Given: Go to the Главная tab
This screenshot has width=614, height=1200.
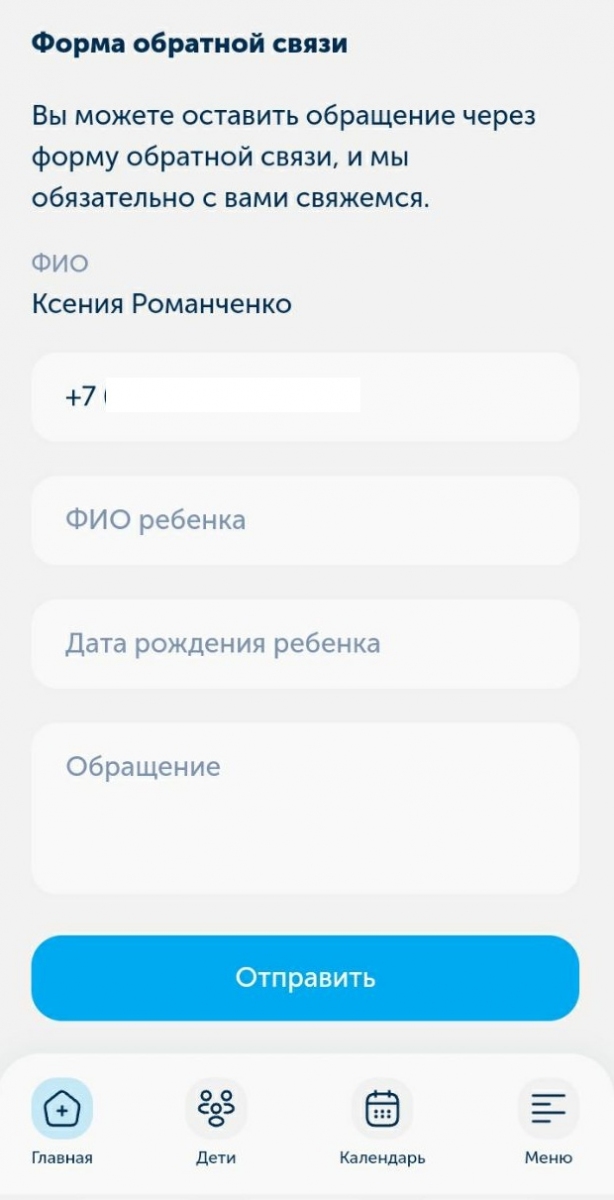Looking at the screenshot, I should pos(62,1122).
